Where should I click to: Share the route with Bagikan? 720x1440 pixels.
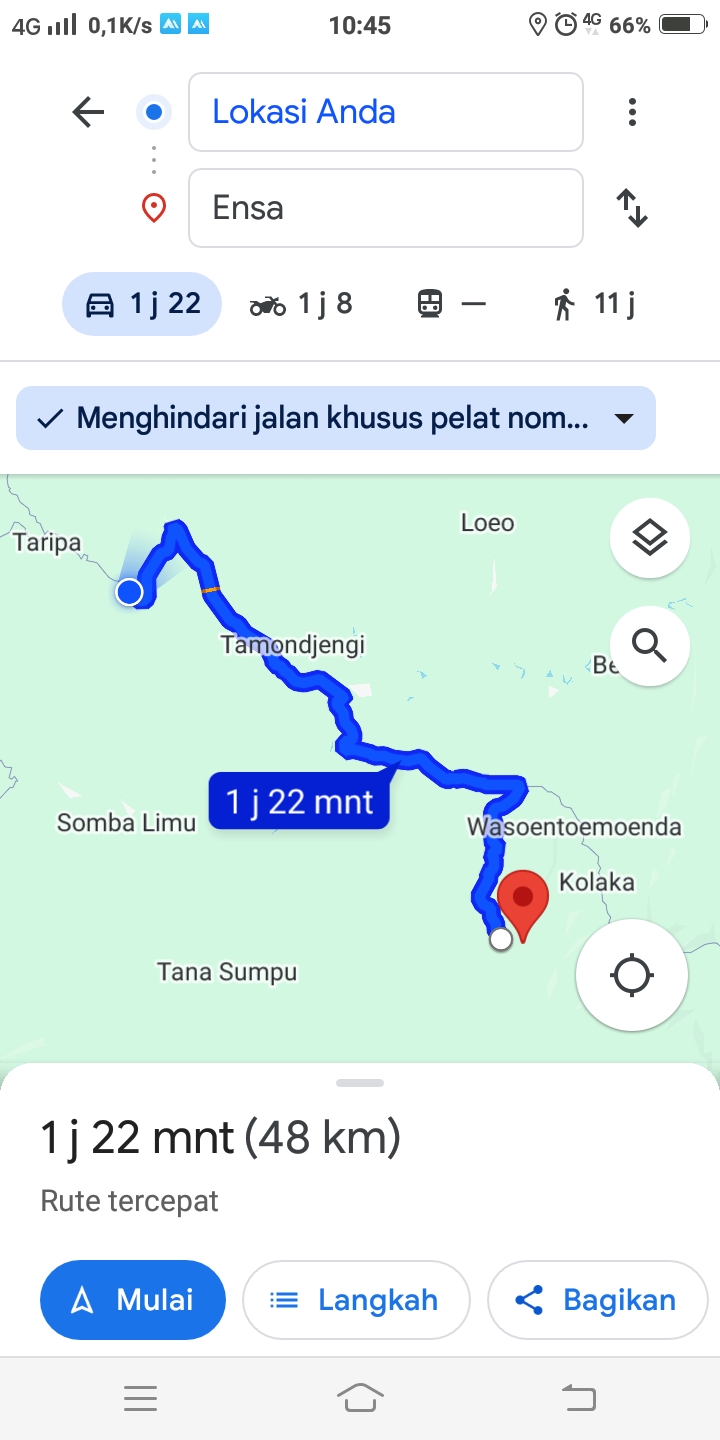click(x=597, y=1300)
